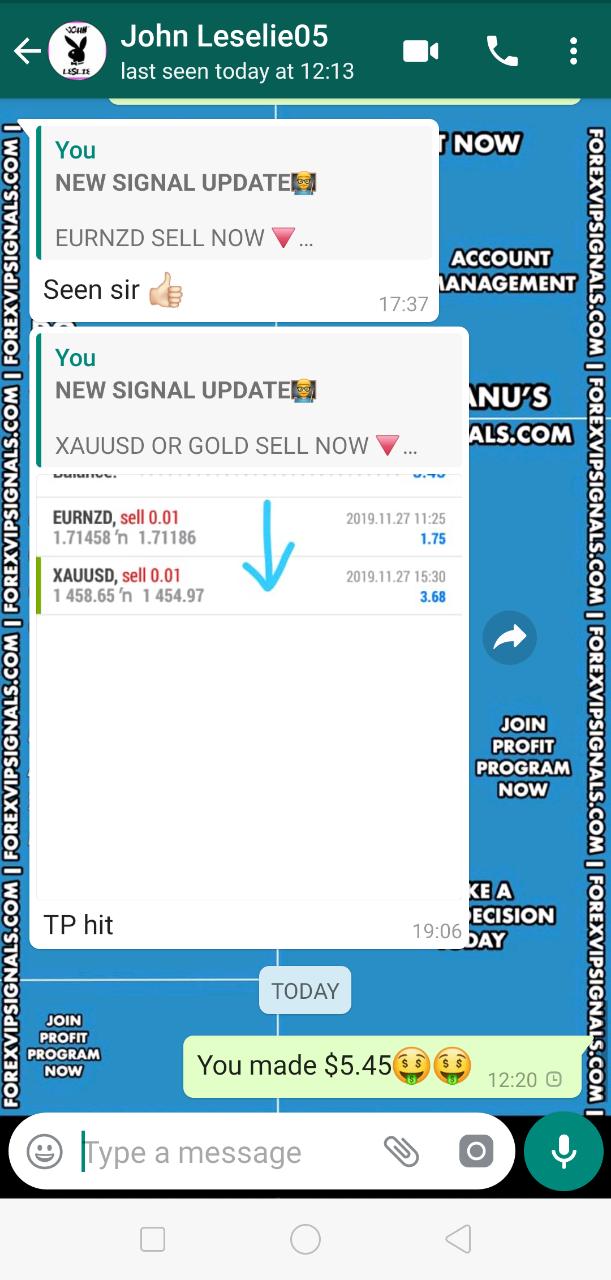
Task: Attach a file with the paperclip
Action: tap(401, 1152)
